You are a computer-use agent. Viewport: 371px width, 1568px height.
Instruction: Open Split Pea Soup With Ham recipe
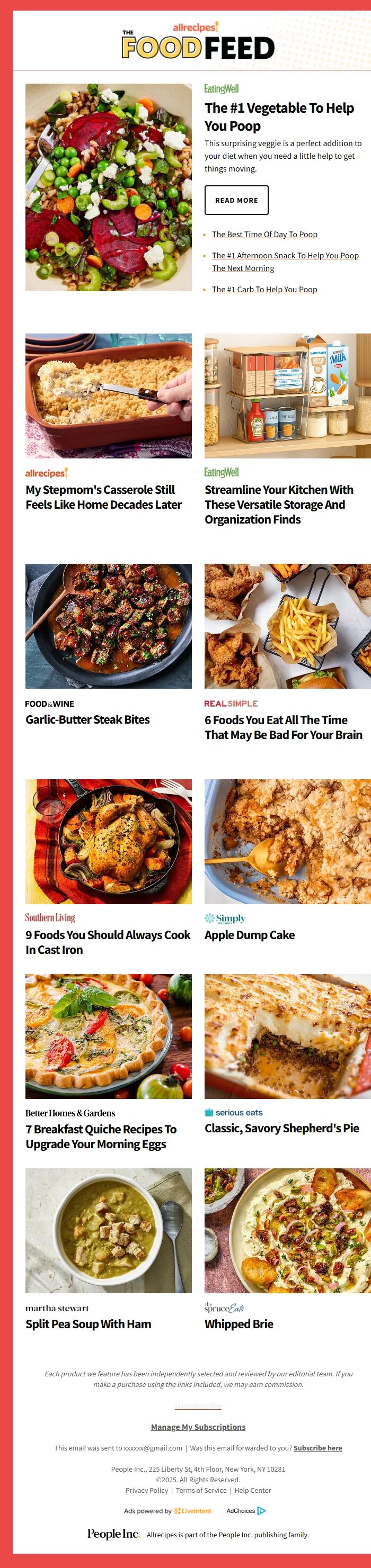point(89,1324)
